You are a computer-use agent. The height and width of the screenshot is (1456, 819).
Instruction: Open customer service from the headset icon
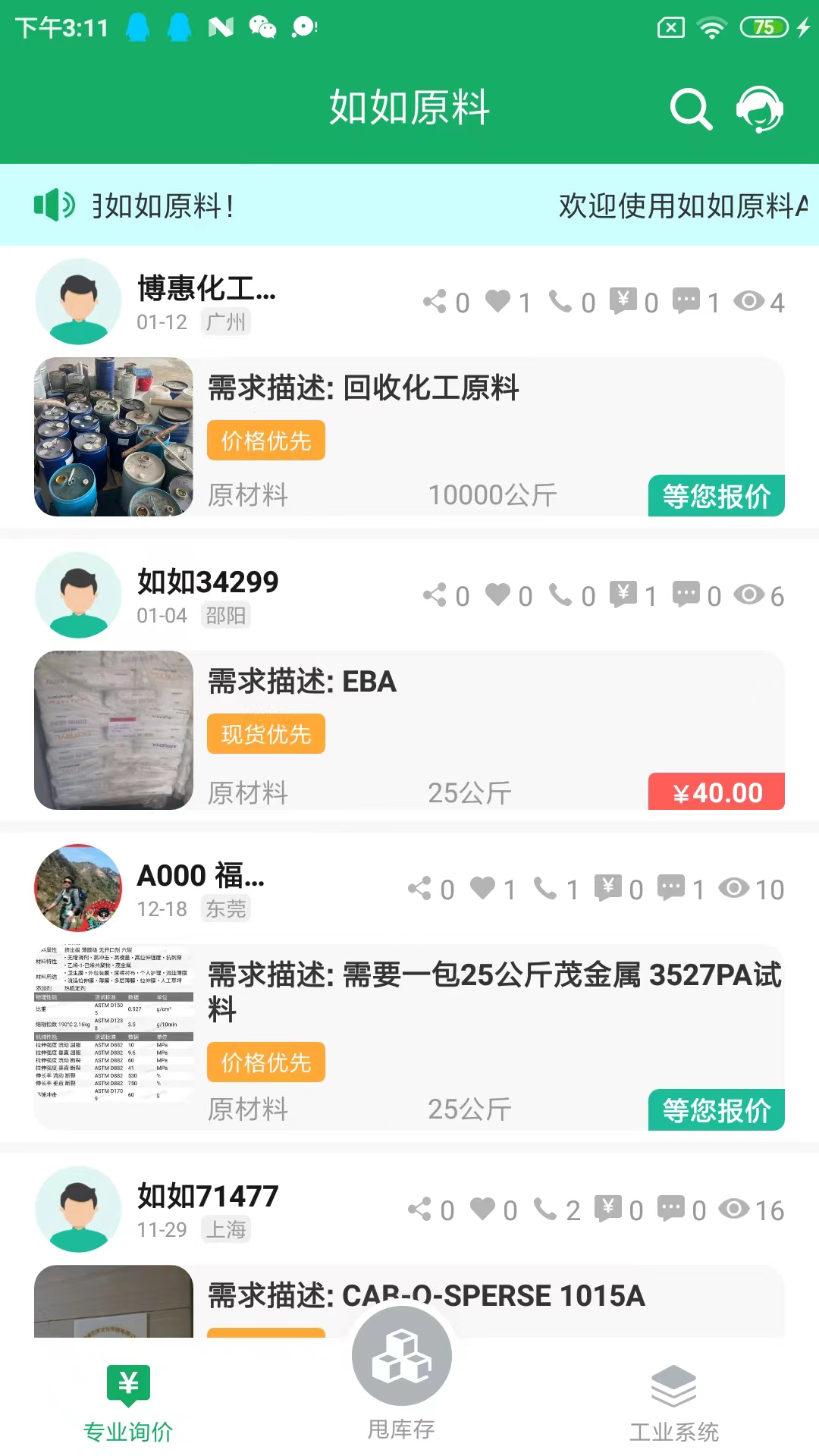[x=760, y=108]
